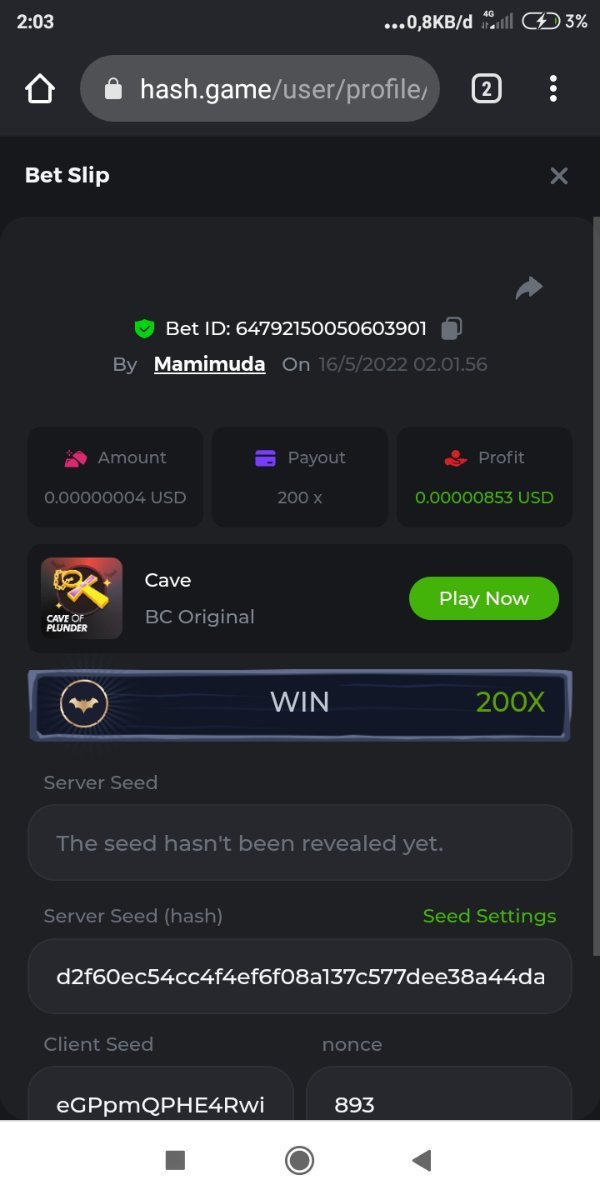Image resolution: width=600 pixels, height=1200 pixels.
Task: Select the server seed hash field
Action: [300, 976]
